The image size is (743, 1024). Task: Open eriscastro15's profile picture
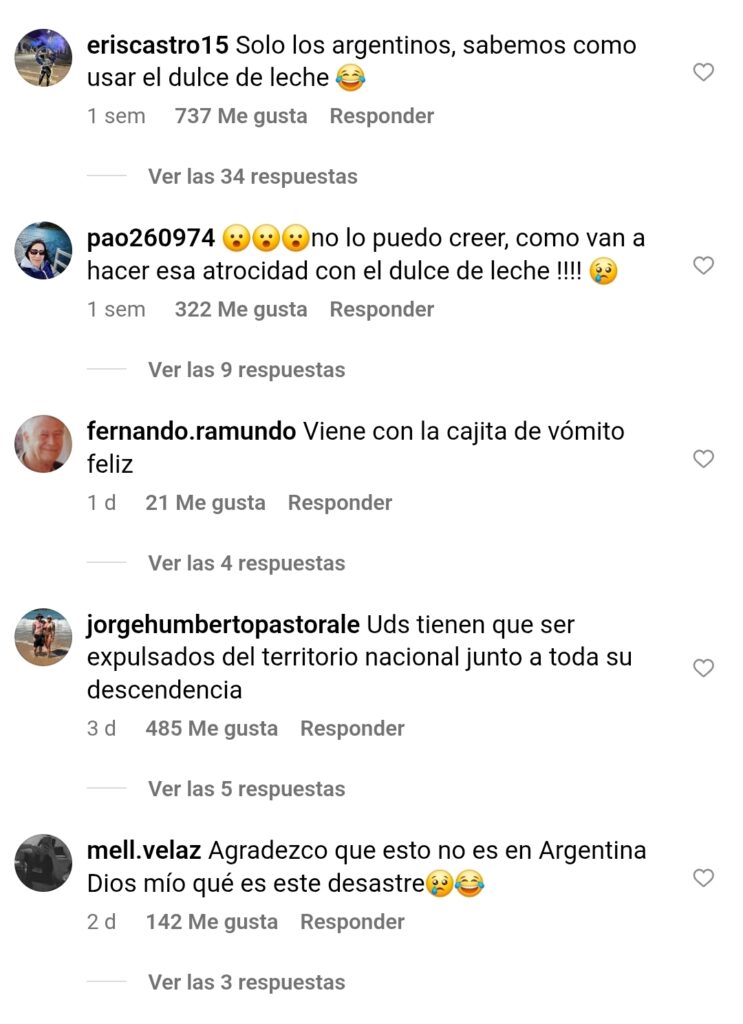click(43, 58)
